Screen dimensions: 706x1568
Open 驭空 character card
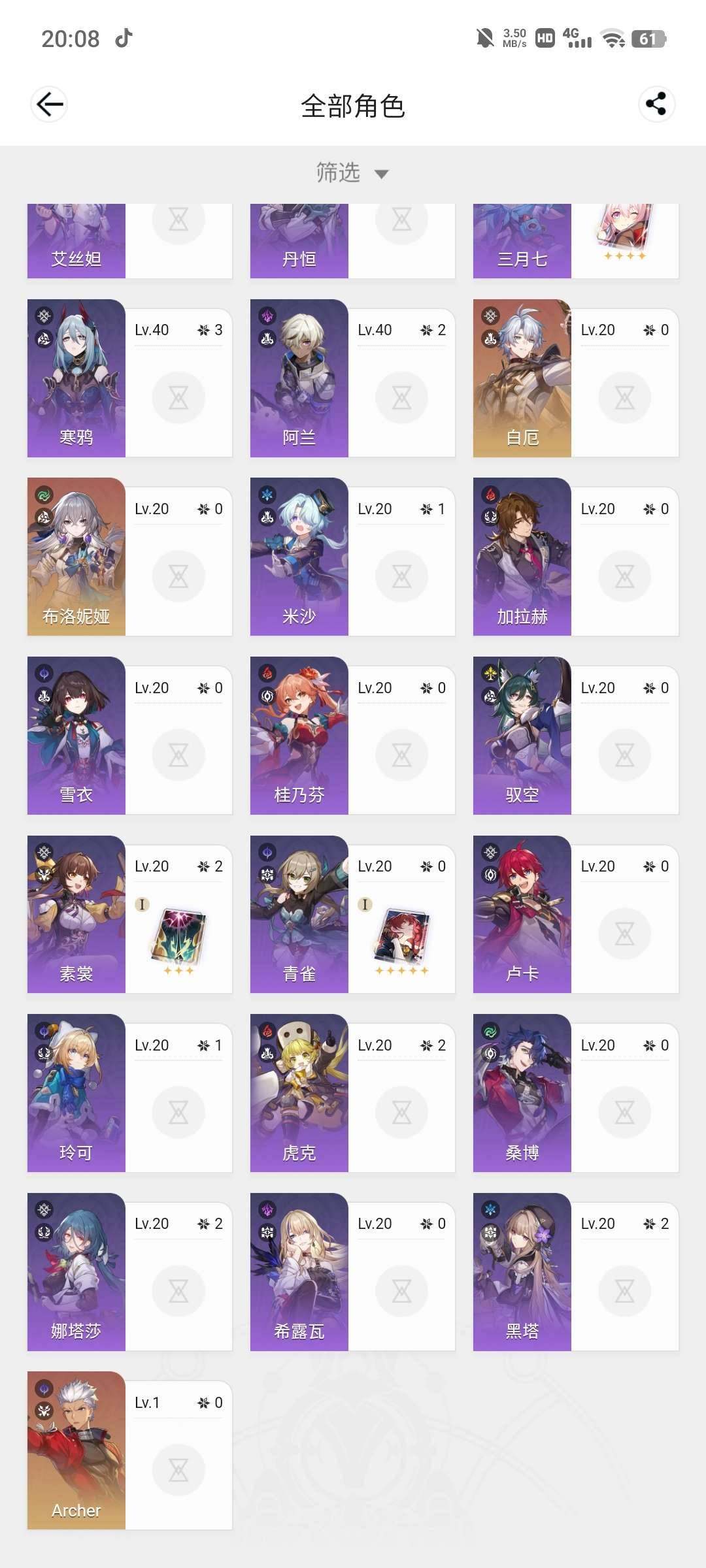click(522, 736)
